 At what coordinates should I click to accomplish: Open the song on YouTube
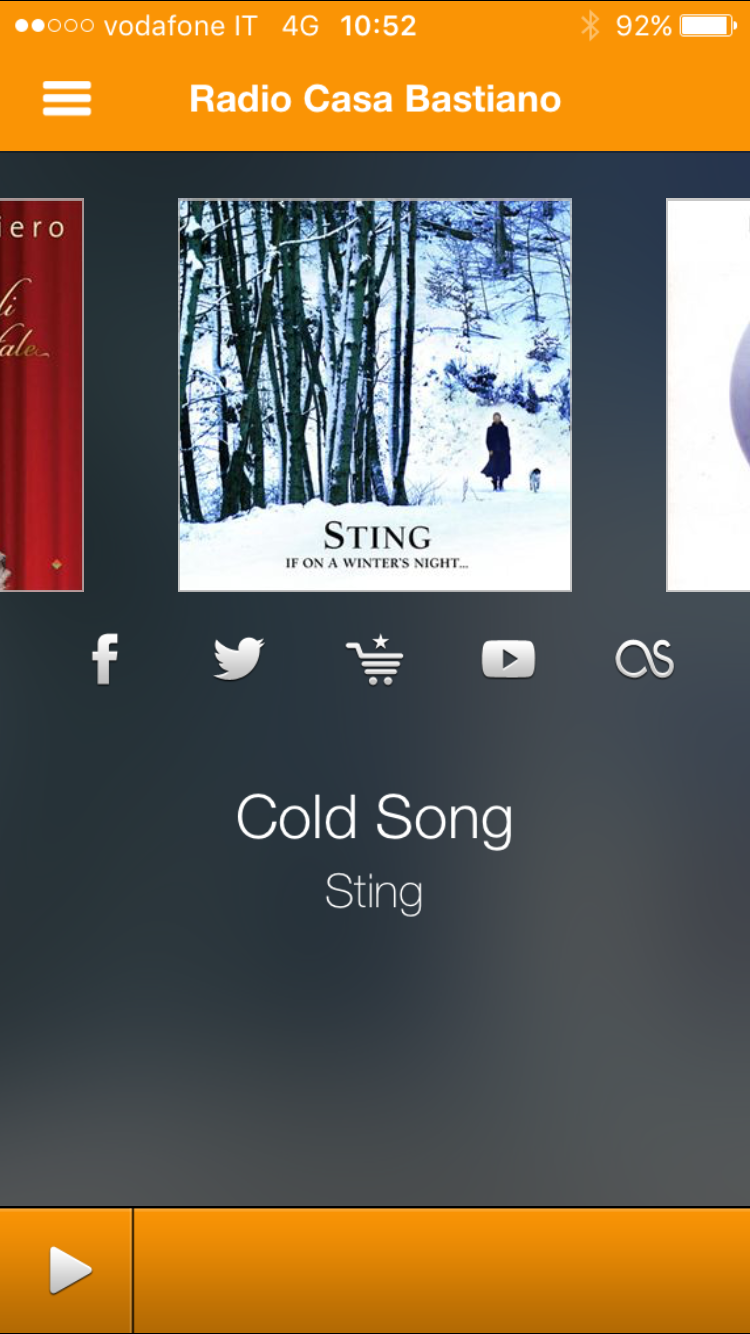click(x=508, y=659)
